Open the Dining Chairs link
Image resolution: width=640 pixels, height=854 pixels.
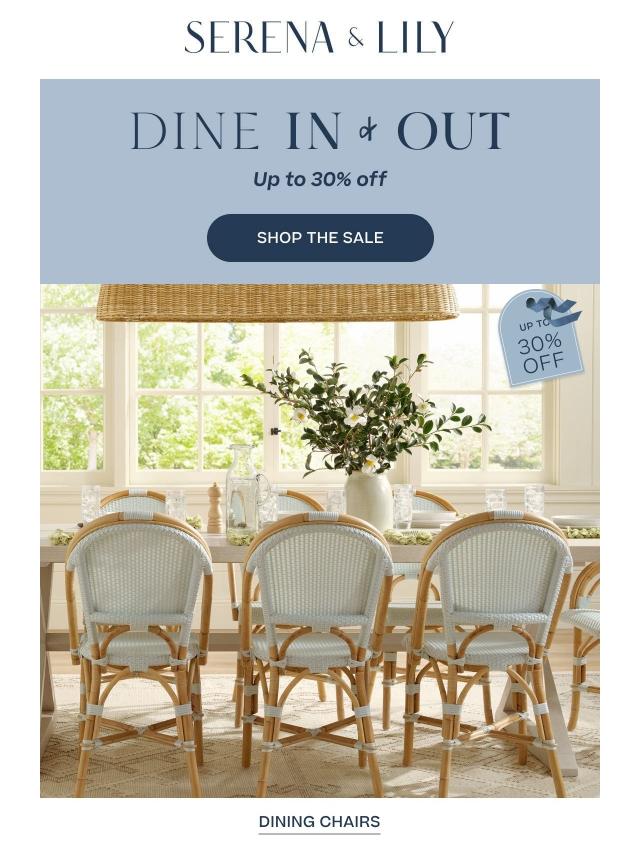point(319,822)
